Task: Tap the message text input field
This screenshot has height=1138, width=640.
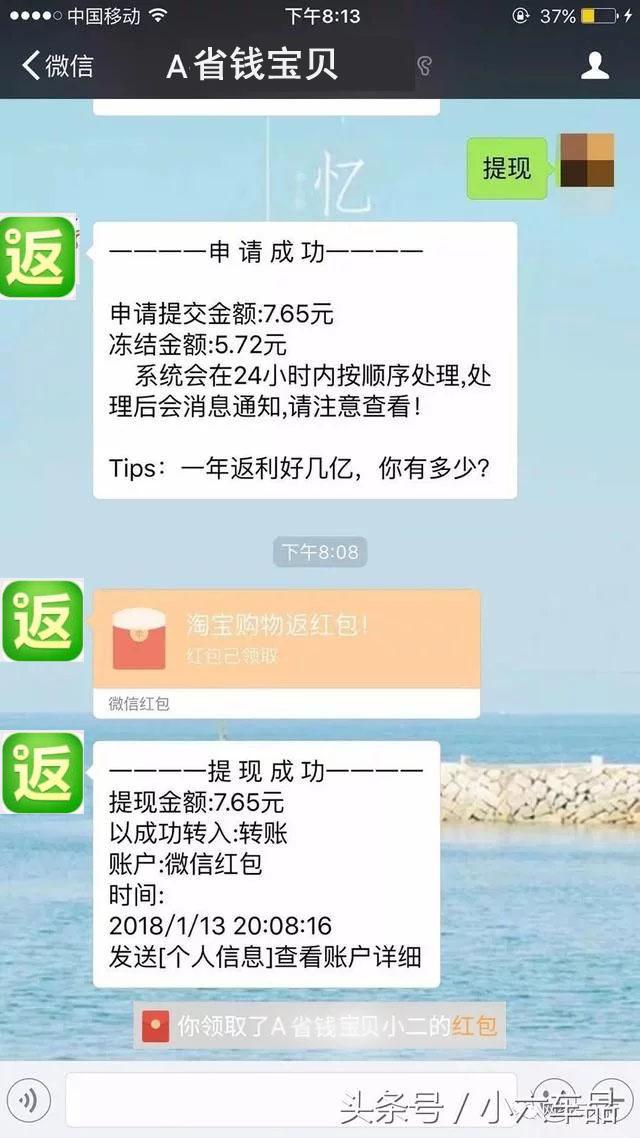Action: click(291, 1100)
